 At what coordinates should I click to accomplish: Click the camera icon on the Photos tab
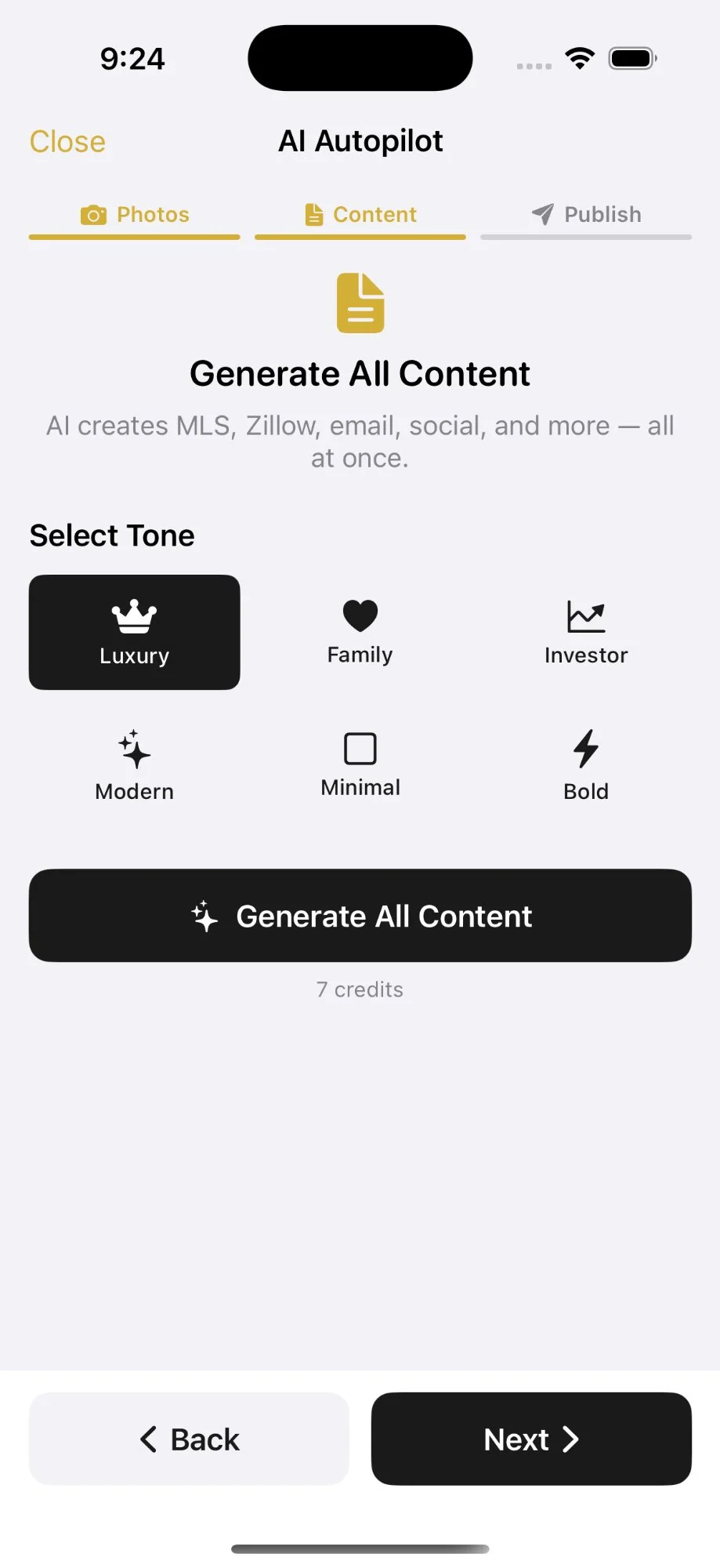pyautogui.click(x=93, y=214)
